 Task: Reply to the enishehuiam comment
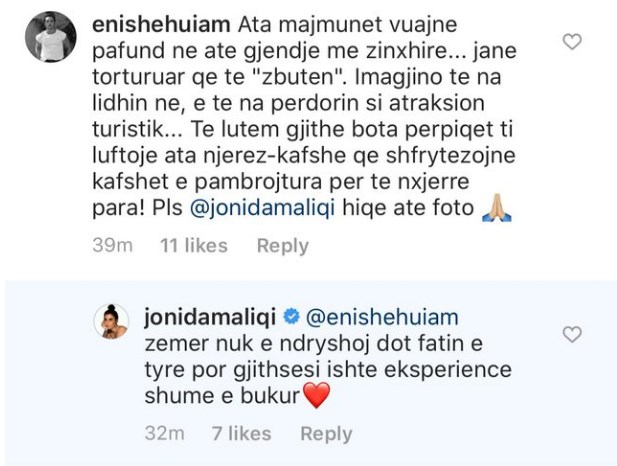[282, 245]
